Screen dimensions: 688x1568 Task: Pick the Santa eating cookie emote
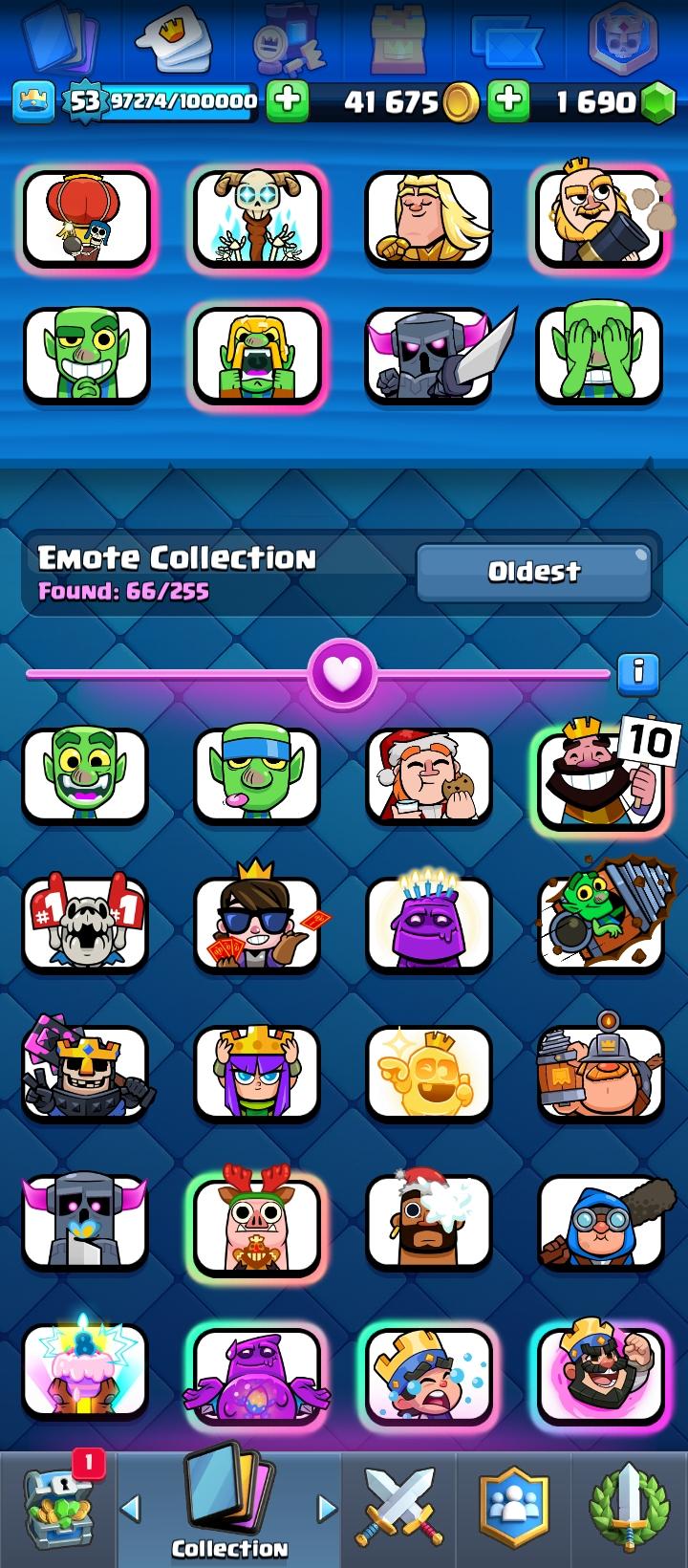[428, 776]
